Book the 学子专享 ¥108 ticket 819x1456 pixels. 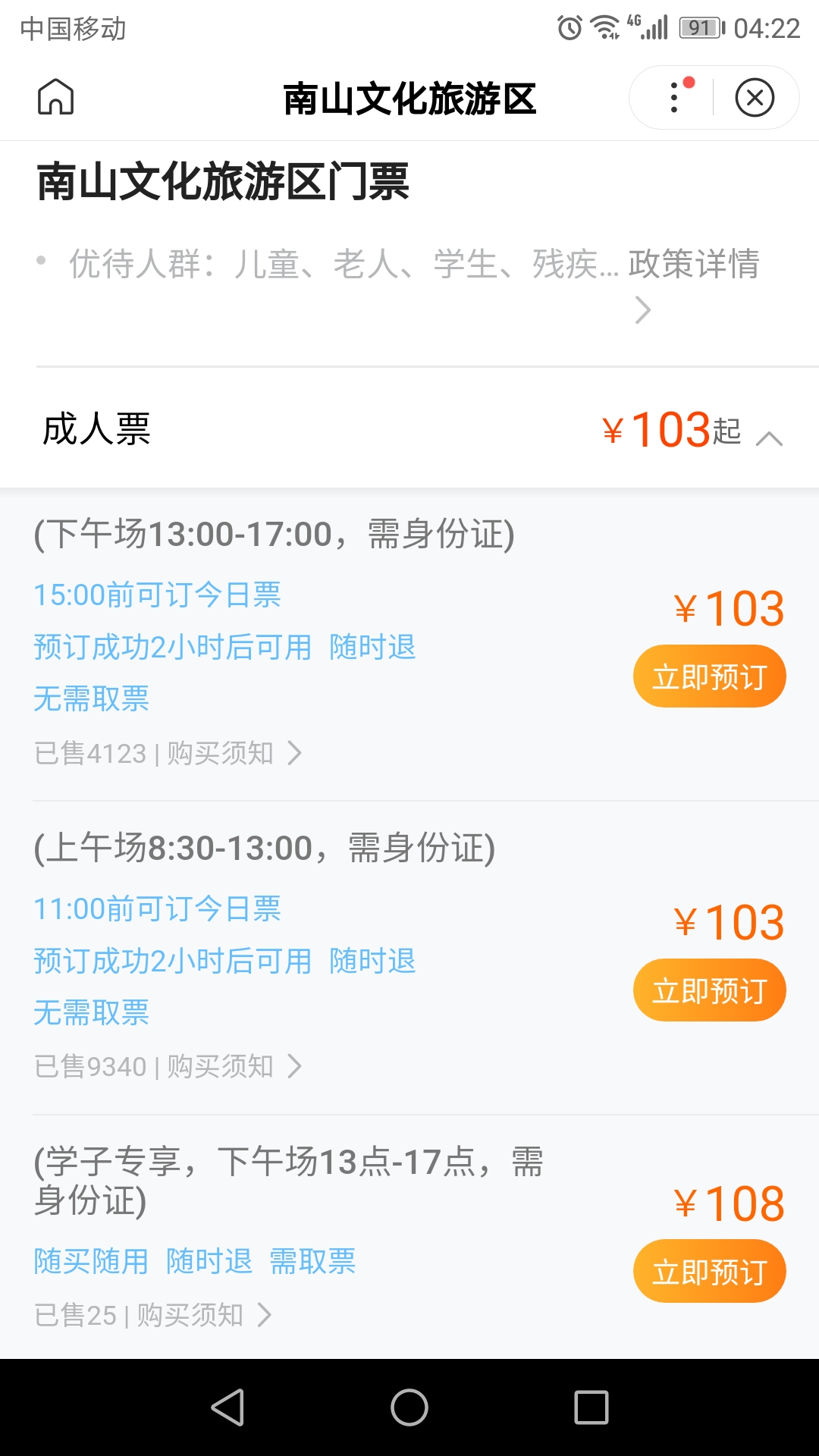click(x=709, y=1272)
